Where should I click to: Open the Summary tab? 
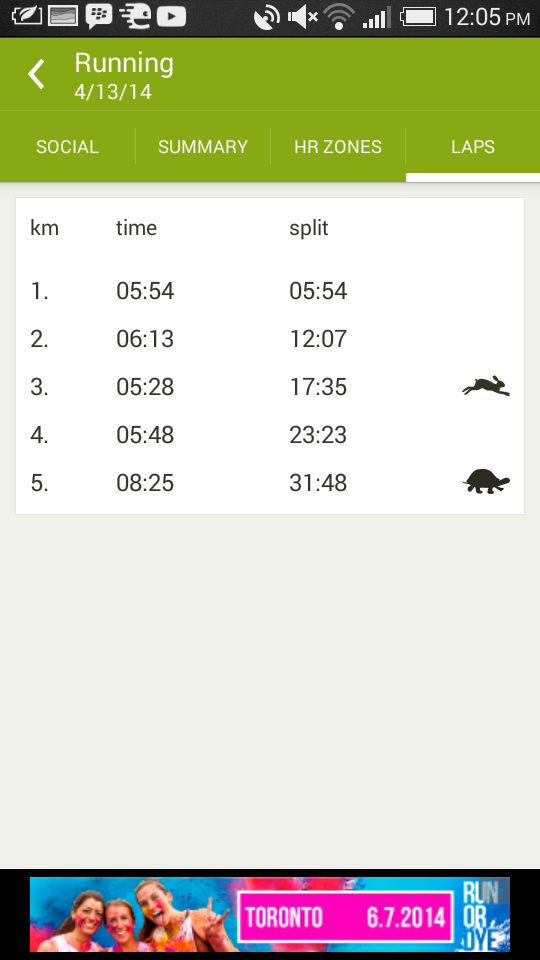[203, 147]
